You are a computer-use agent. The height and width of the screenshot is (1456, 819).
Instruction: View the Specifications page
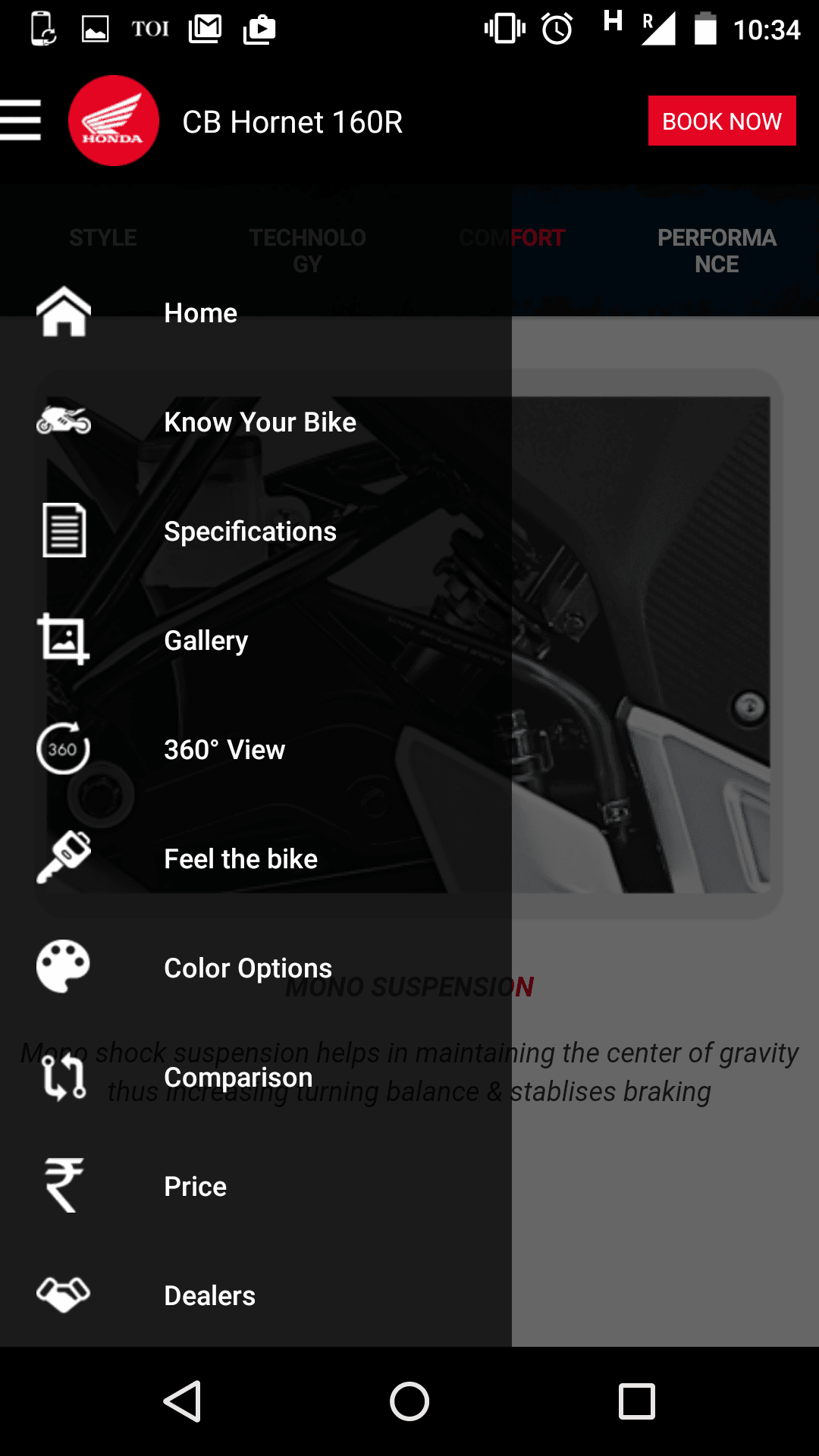coord(249,532)
